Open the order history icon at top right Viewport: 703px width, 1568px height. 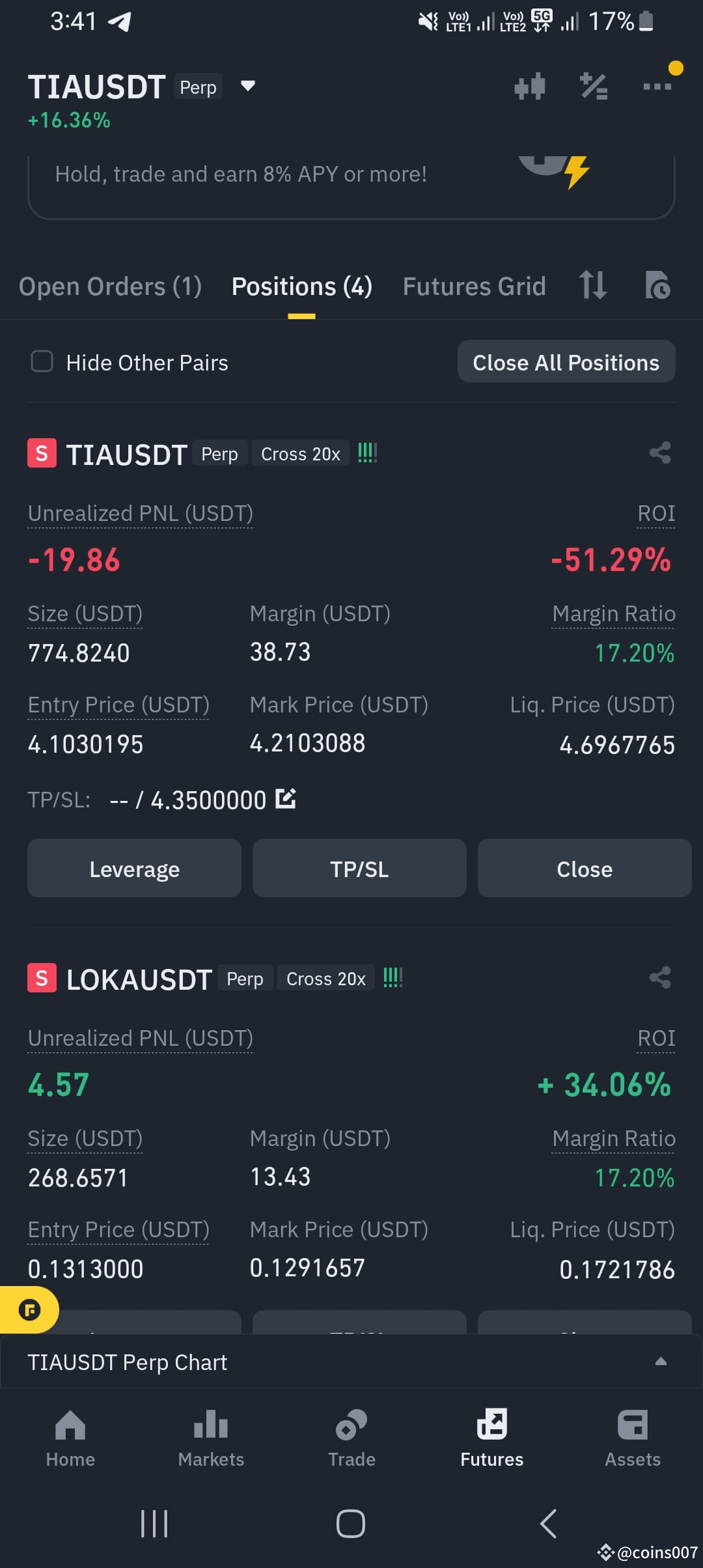click(657, 286)
